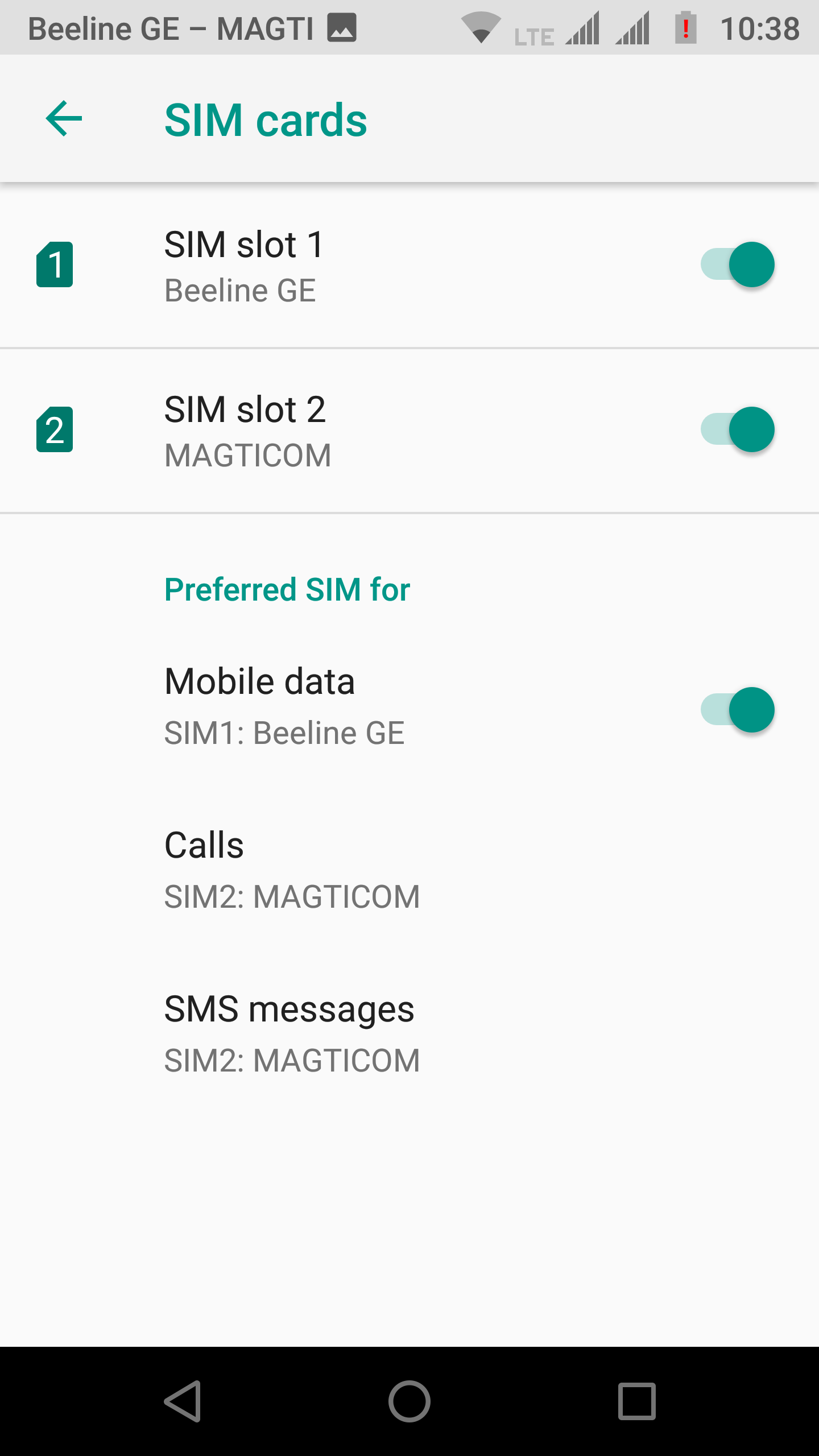Open the recent apps overview
819x1456 pixels.
pos(636,1401)
